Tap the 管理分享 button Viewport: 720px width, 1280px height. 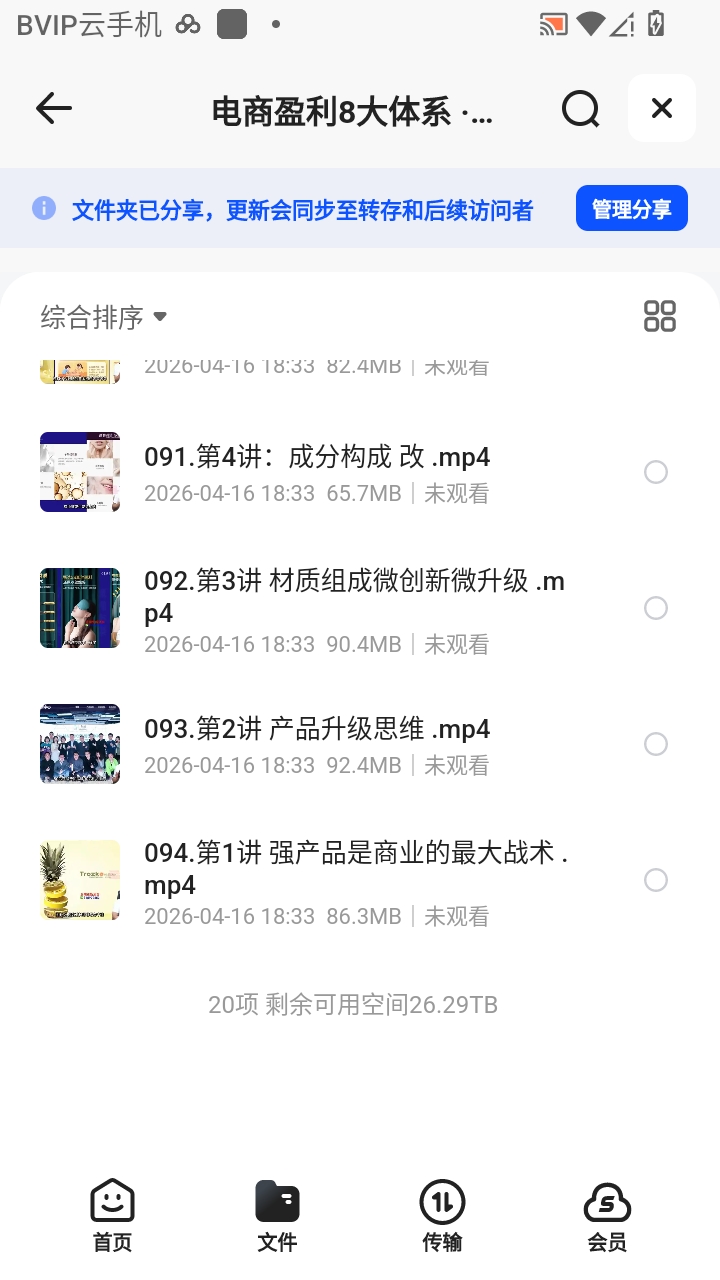tap(631, 209)
